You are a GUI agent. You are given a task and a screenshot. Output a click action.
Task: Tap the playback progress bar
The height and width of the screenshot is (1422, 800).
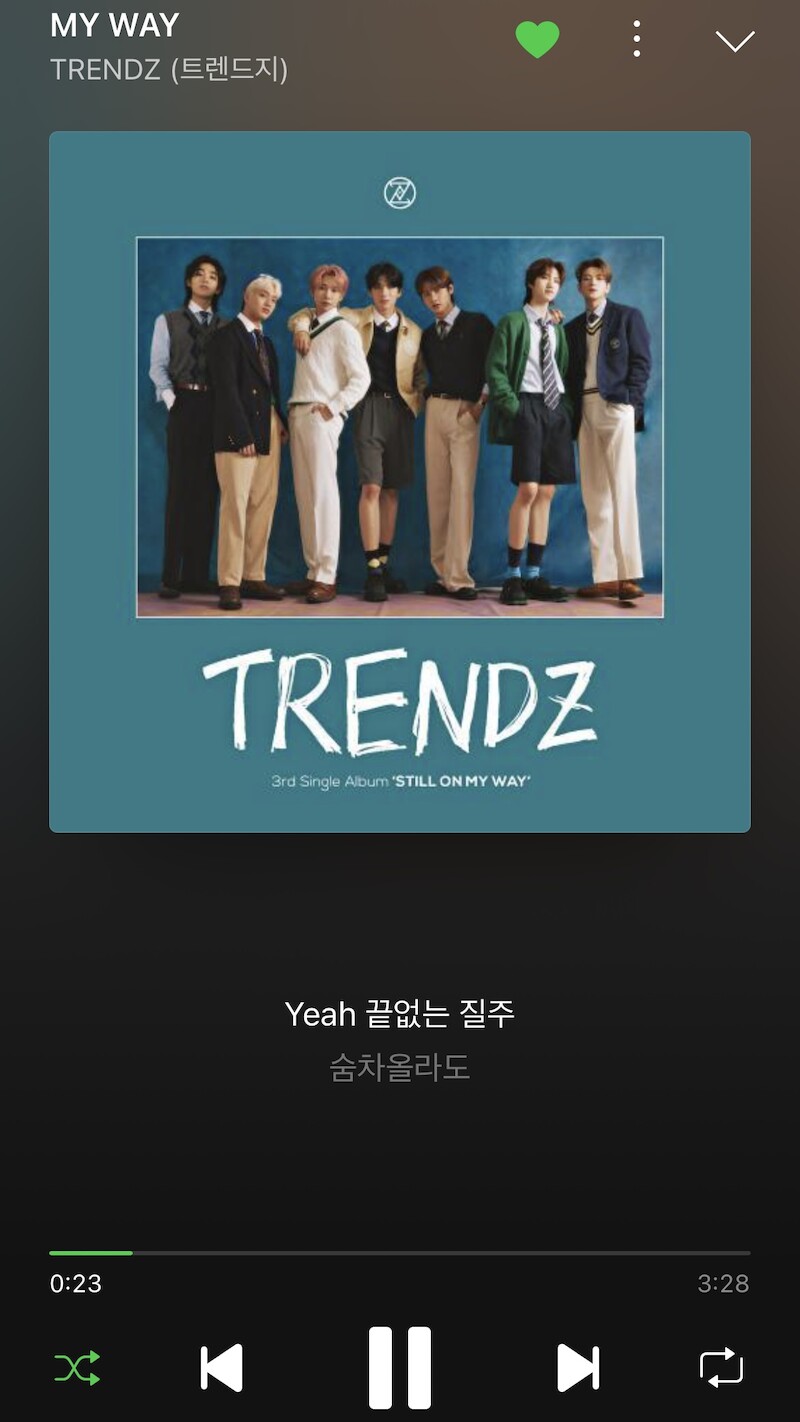point(400,1252)
